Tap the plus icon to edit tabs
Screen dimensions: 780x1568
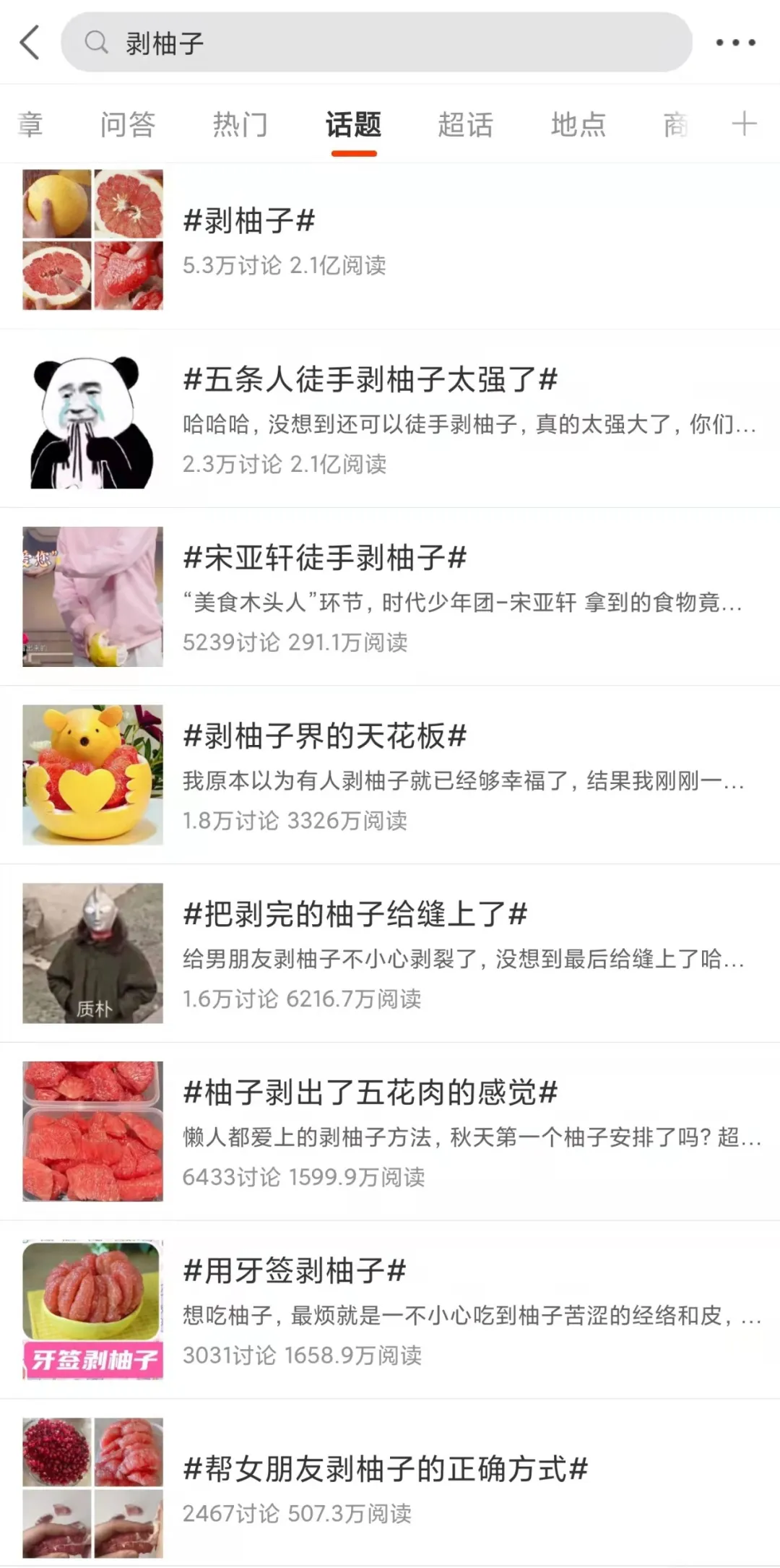(744, 124)
